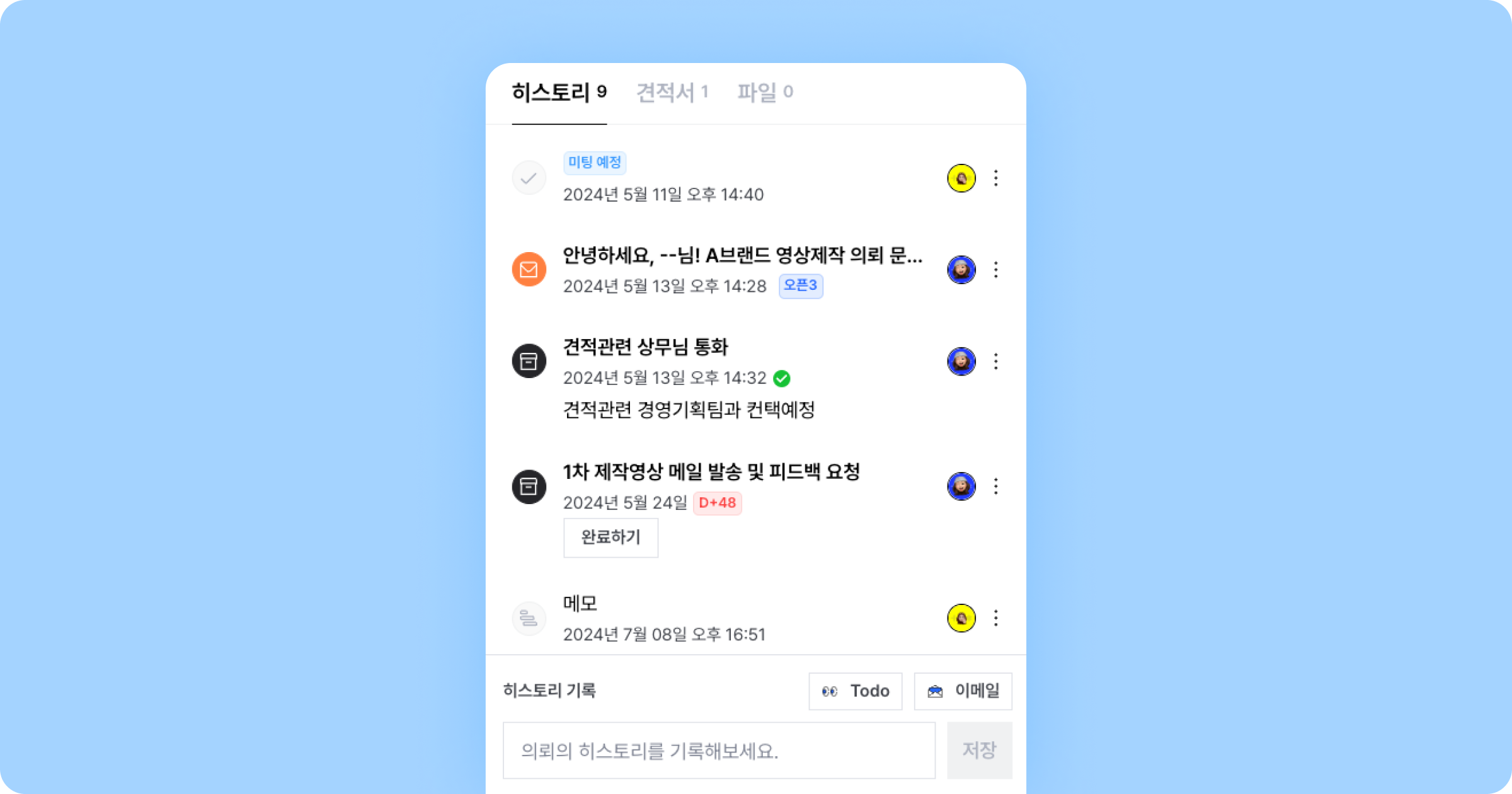
Task: Open overflow menu for 미팅 예정 entry
Action: click(995, 178)
